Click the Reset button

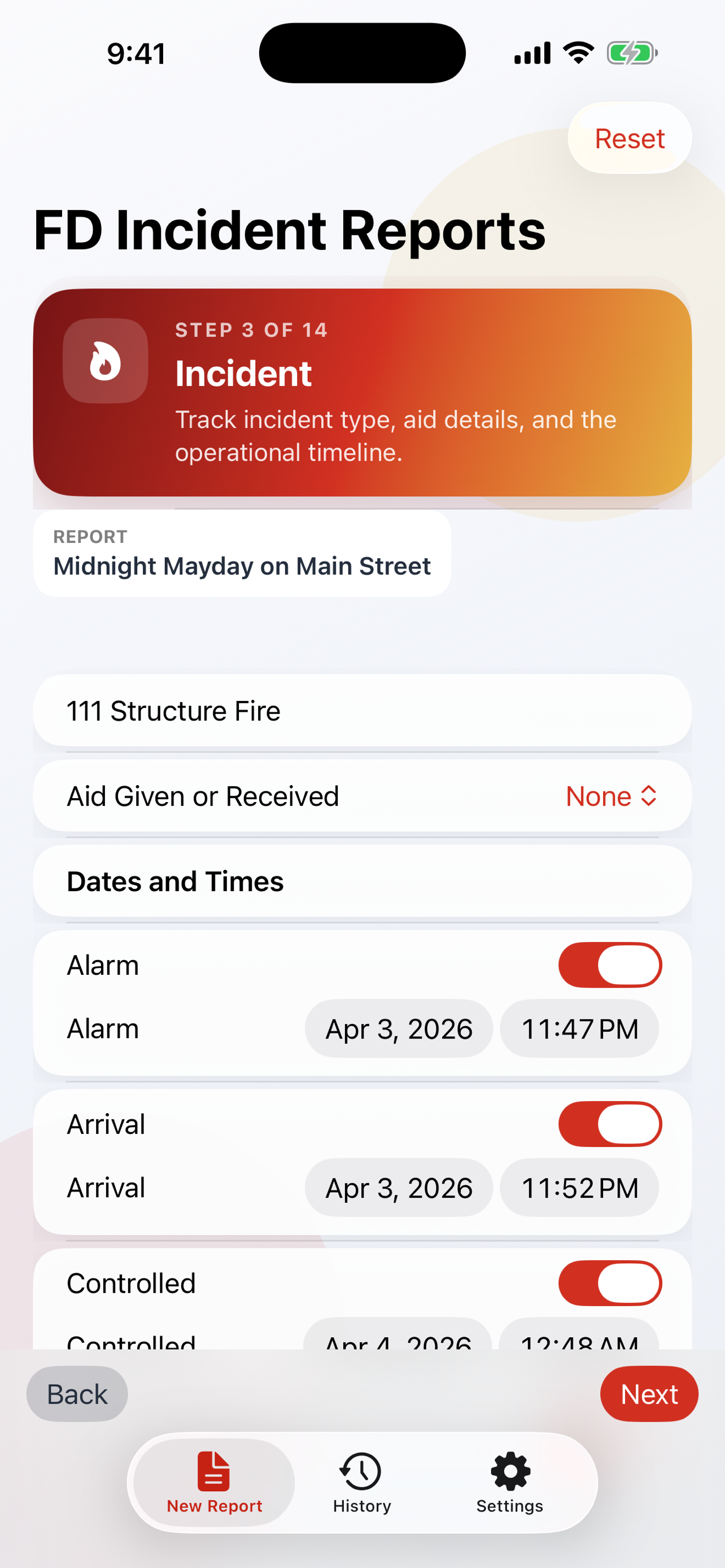(630, 138)
